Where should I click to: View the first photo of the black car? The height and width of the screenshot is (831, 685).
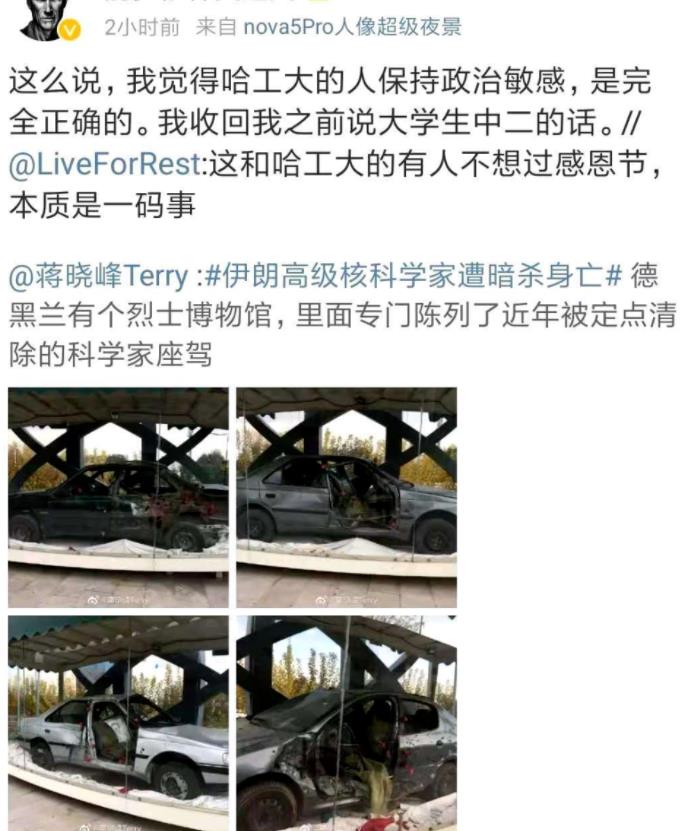119,497
